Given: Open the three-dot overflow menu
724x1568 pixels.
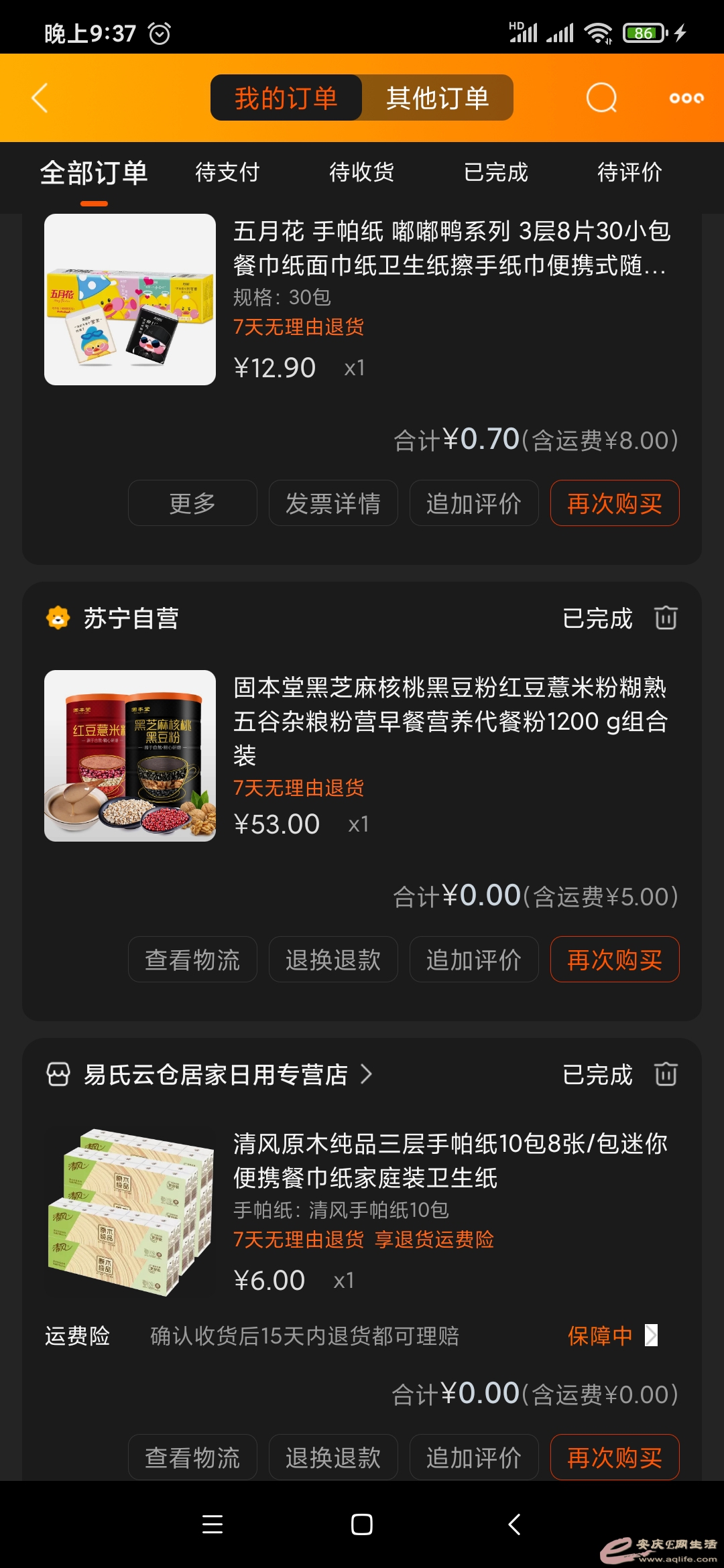Looking at the screenshot, I should point(686,98).
